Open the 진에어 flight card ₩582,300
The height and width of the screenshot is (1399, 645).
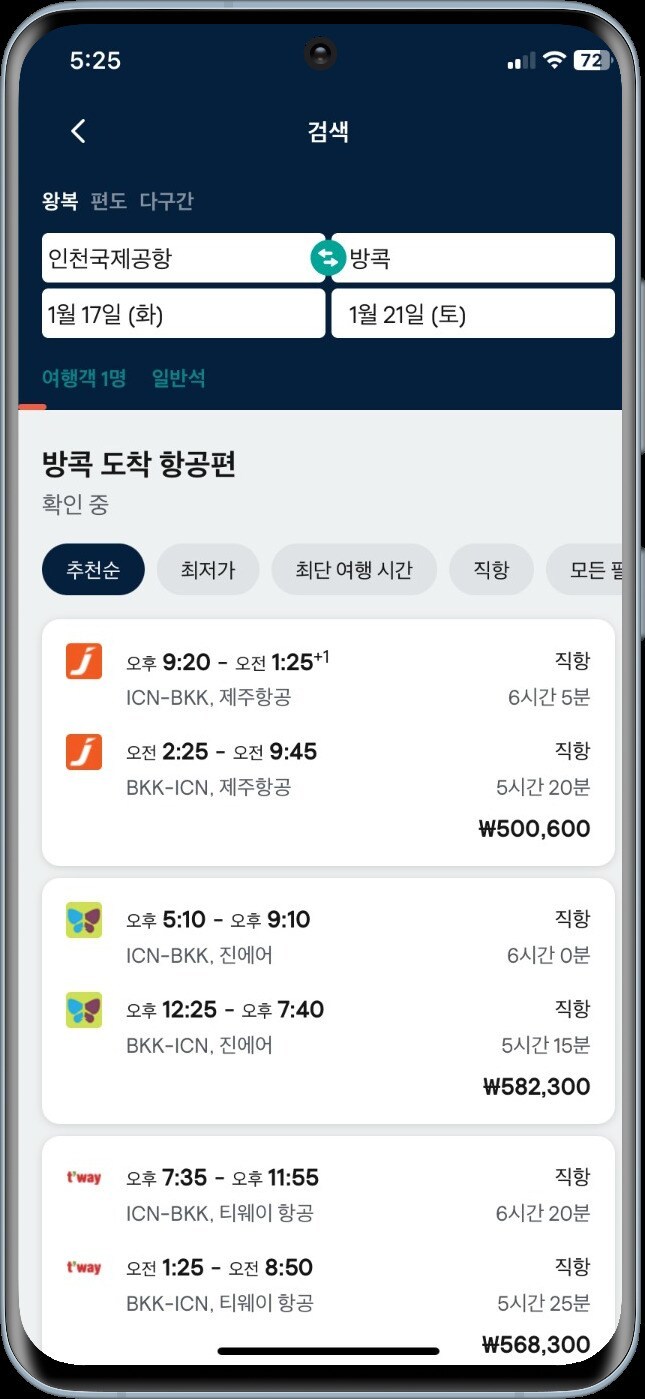tap(328, 1001)
